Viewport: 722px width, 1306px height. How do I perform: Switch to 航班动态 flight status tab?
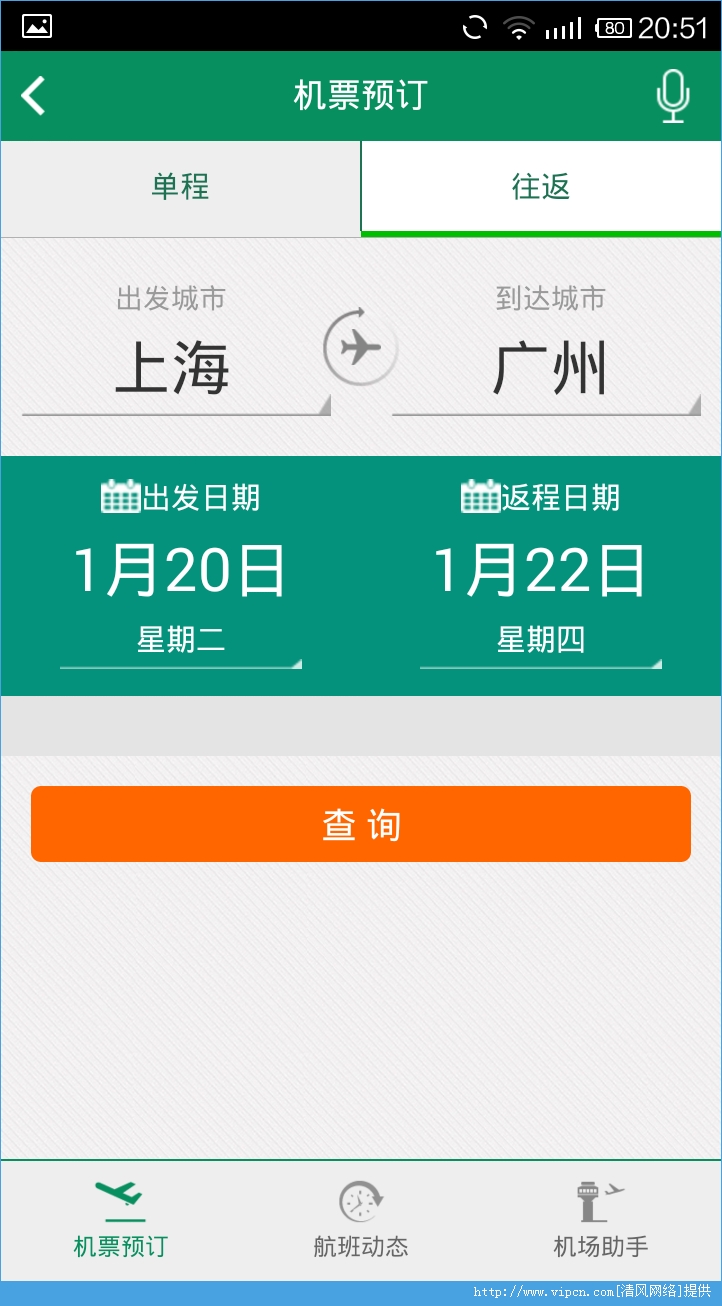click(361, 1220)
